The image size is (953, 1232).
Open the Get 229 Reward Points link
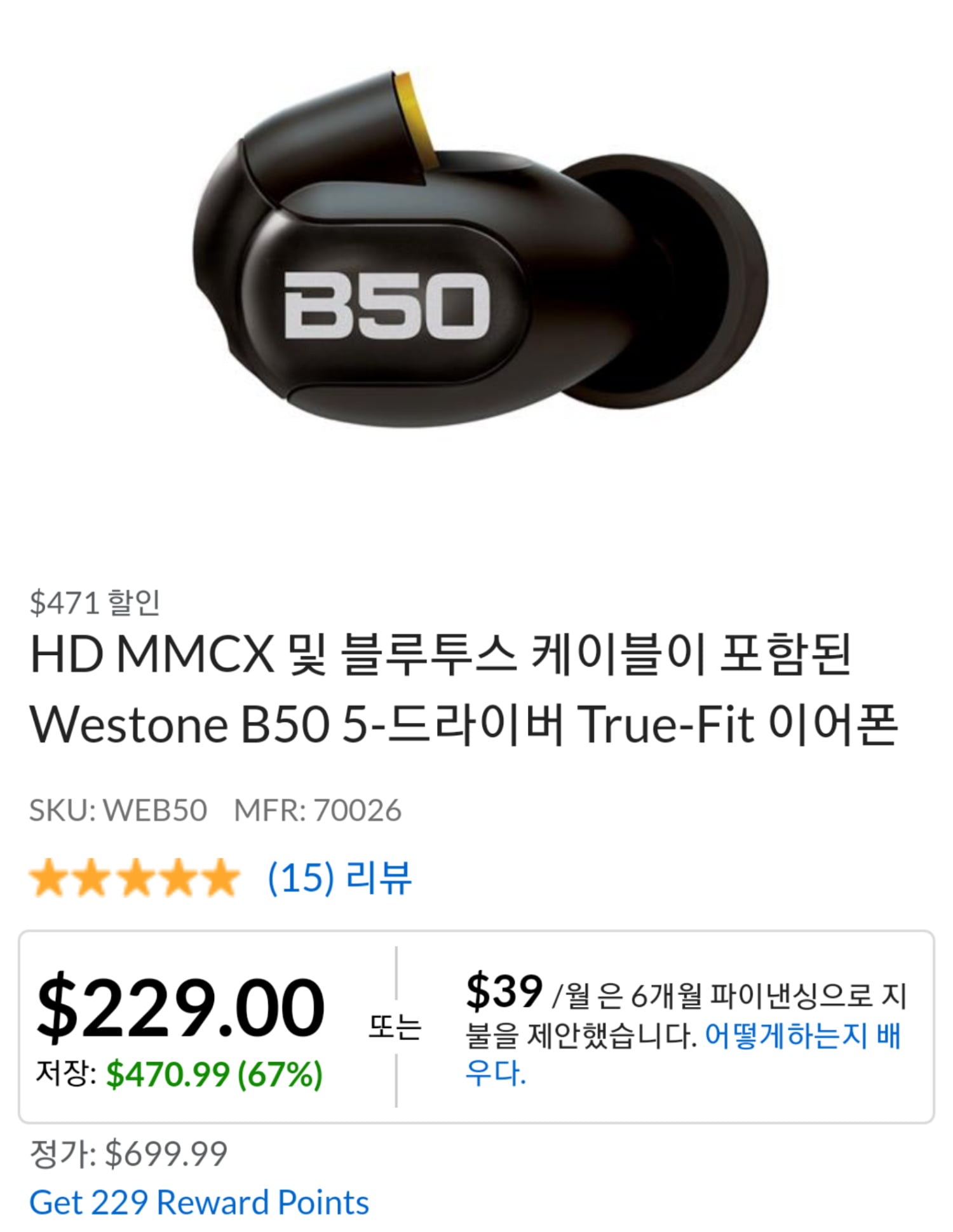[x=199, y=1203]
